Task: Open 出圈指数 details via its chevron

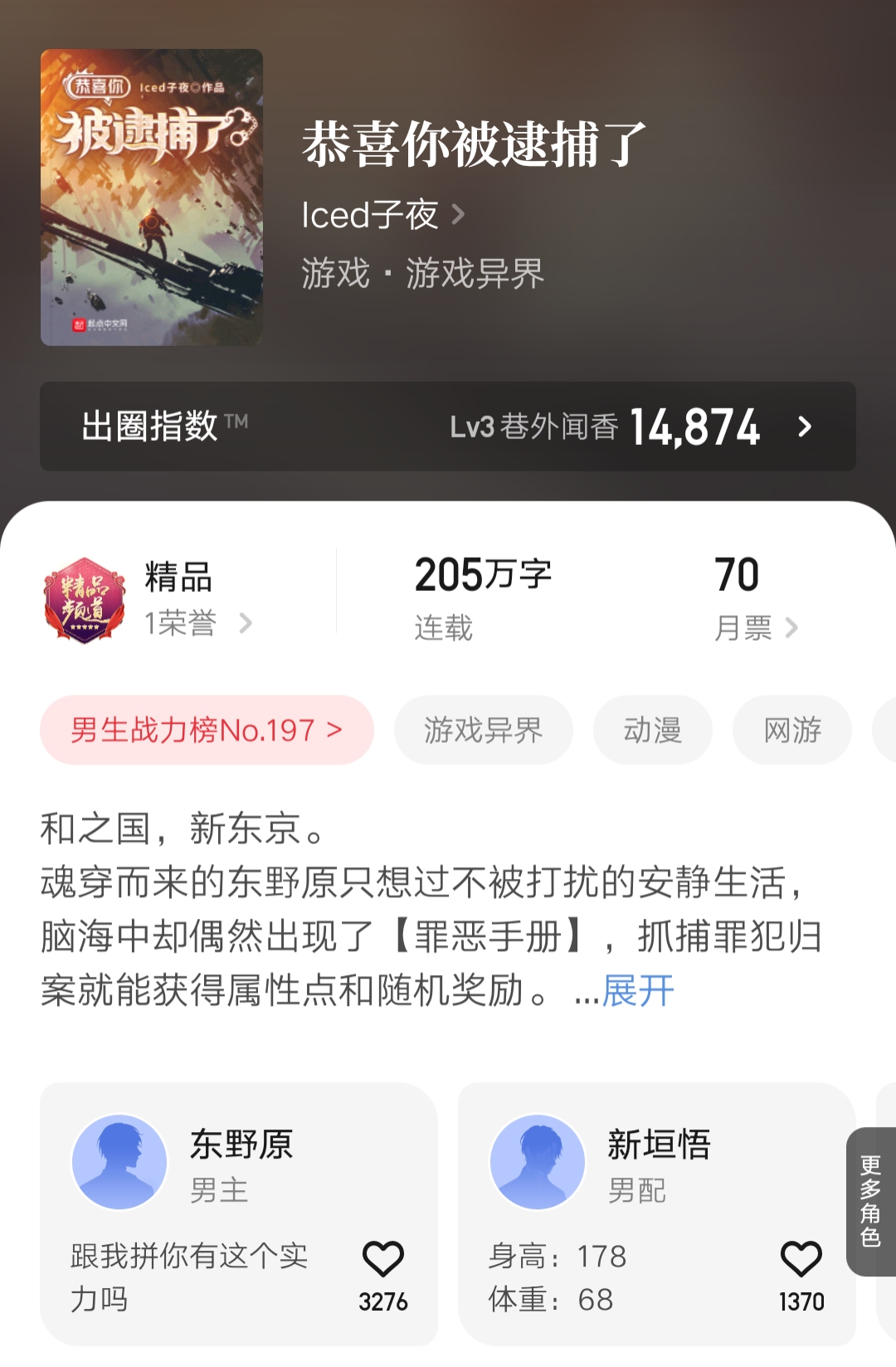Action: tap(803, 427)
